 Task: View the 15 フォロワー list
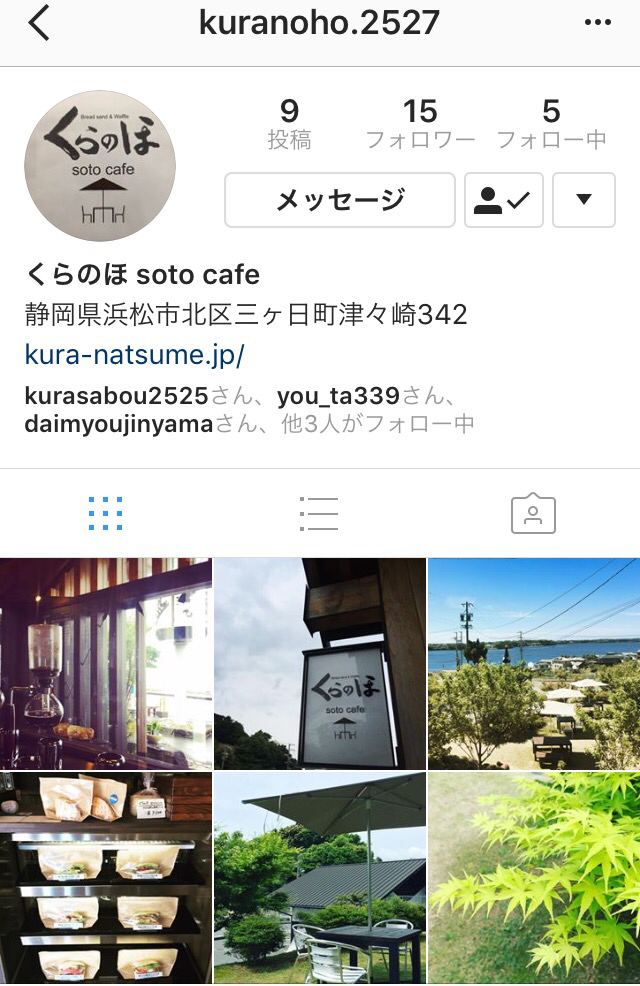click(420, 124)
